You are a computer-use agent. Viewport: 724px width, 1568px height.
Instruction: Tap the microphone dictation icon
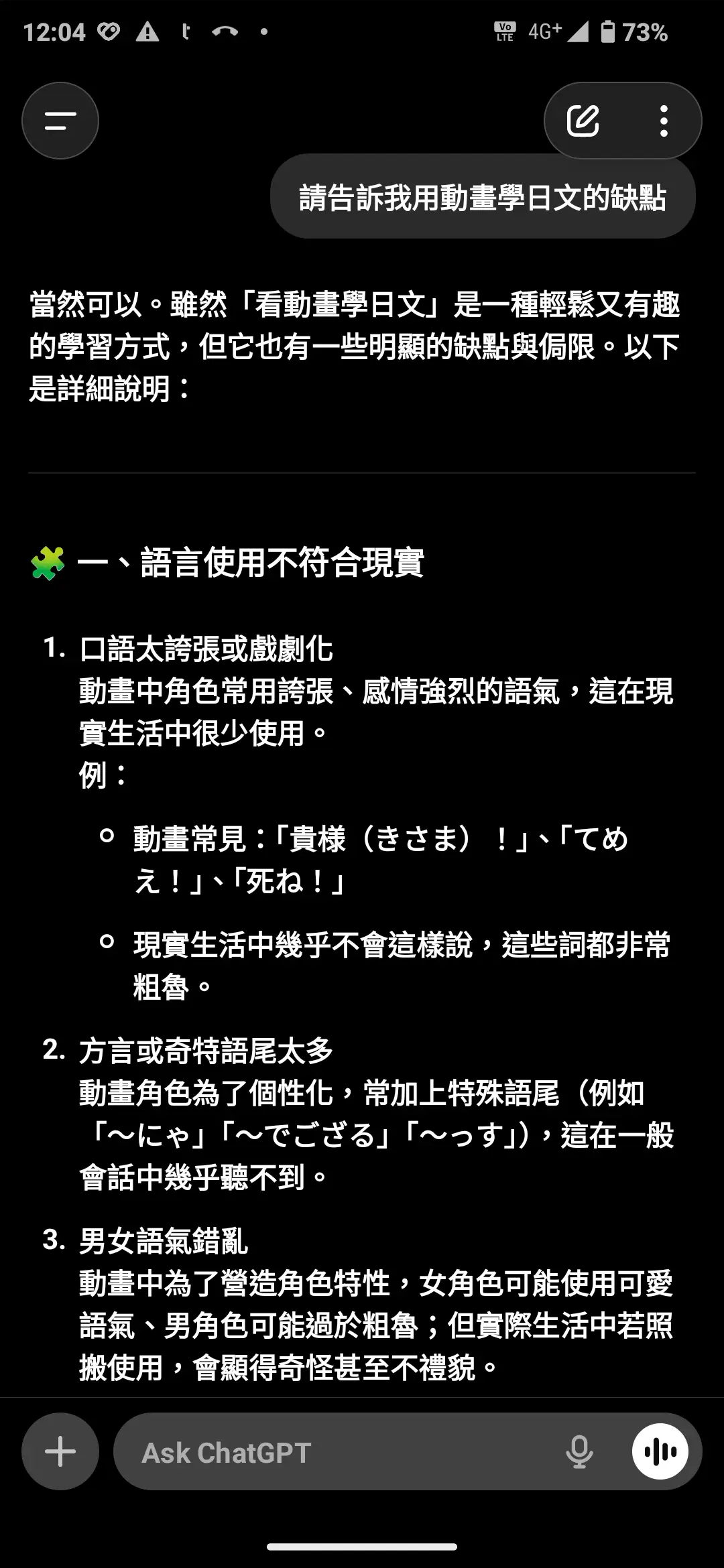tap(578, 1451)
